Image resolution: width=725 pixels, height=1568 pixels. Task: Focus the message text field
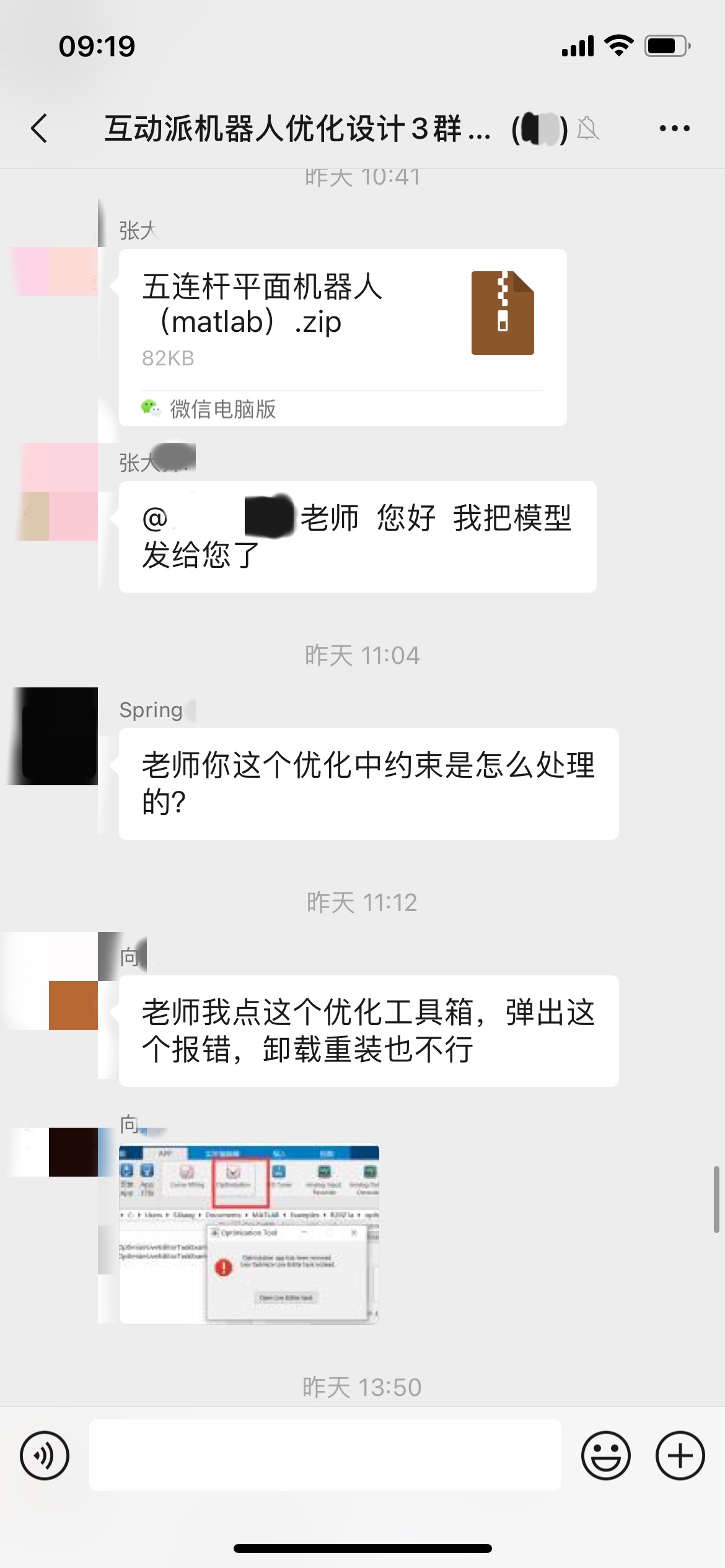325,1455
